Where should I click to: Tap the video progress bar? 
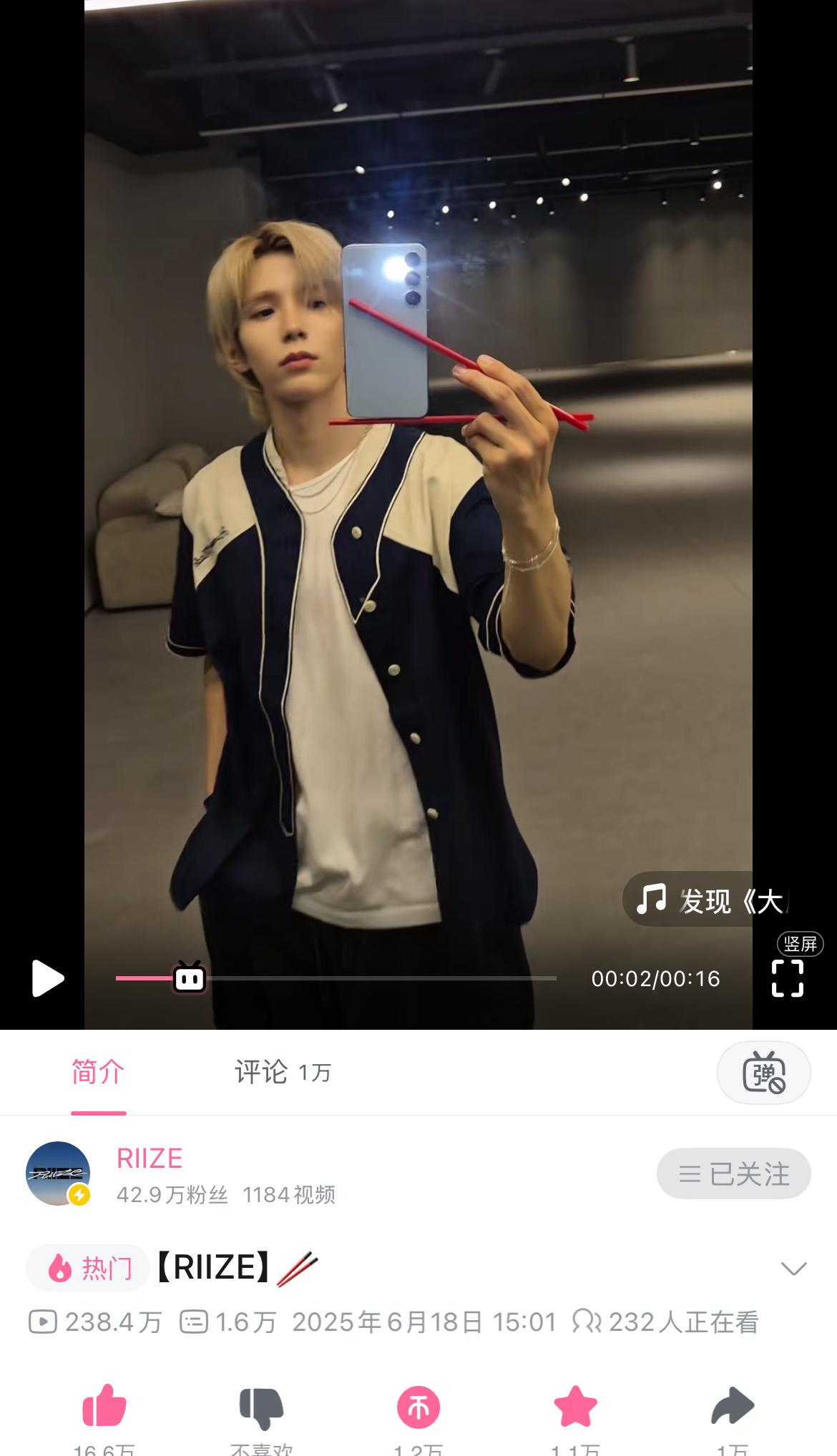336,978
